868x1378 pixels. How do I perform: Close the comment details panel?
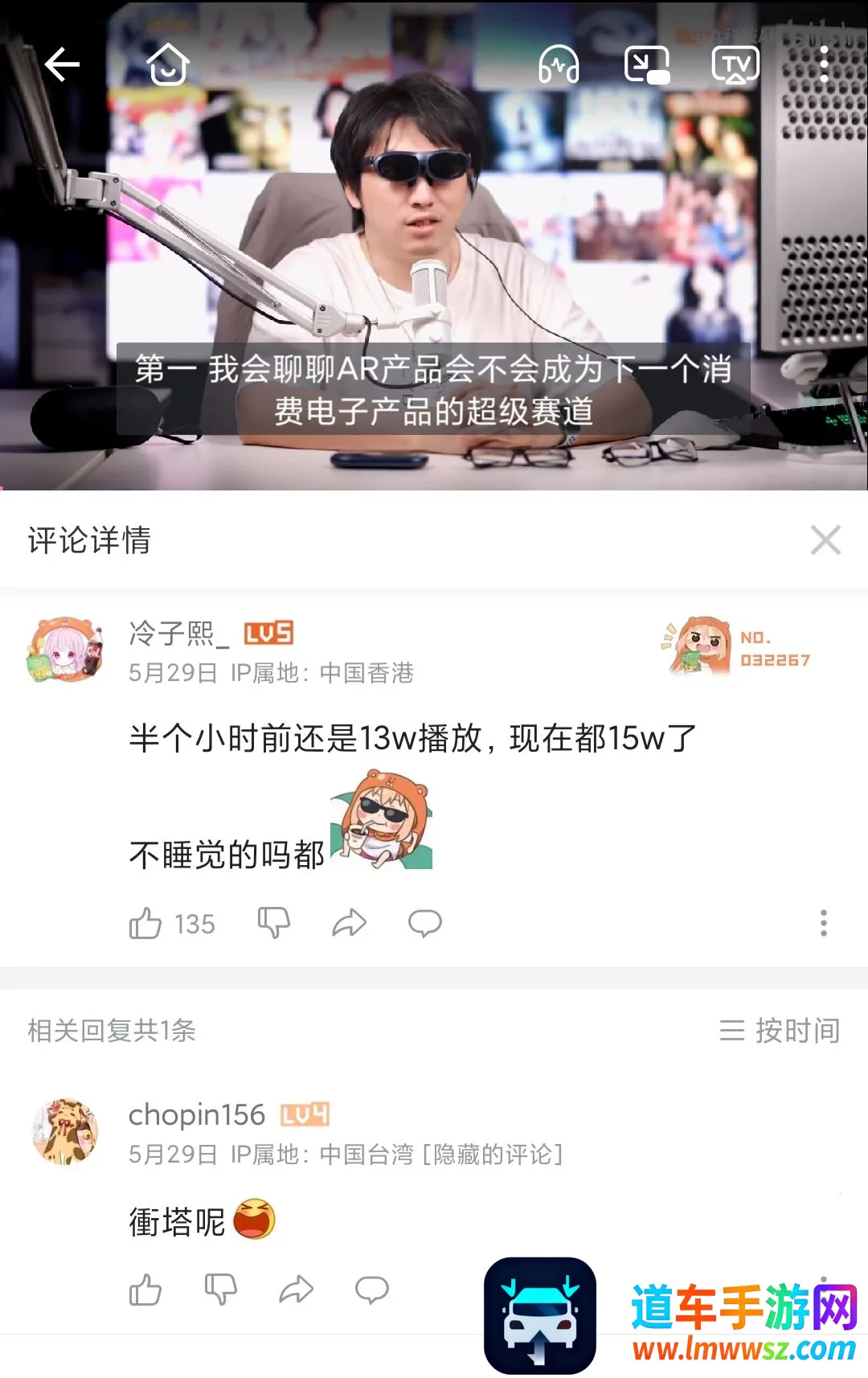(825, 540)
